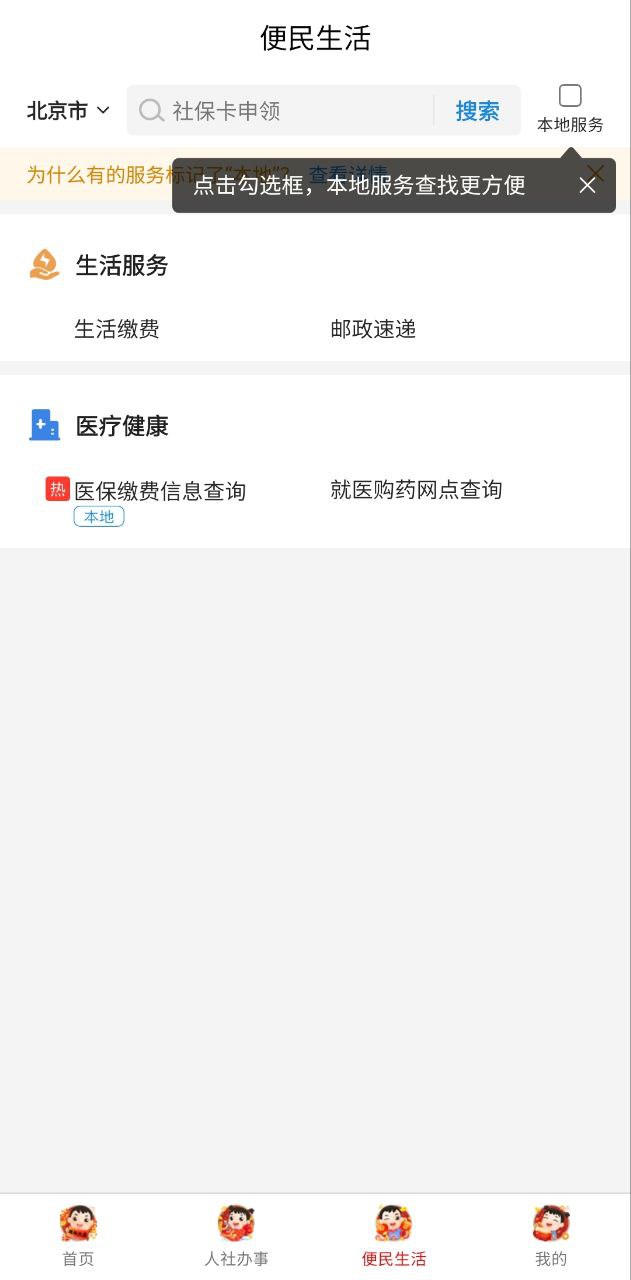This screenshot has height=1280, width=631.
Task: Switch to the 人社办事 tab
Action: coord(236,1236)
